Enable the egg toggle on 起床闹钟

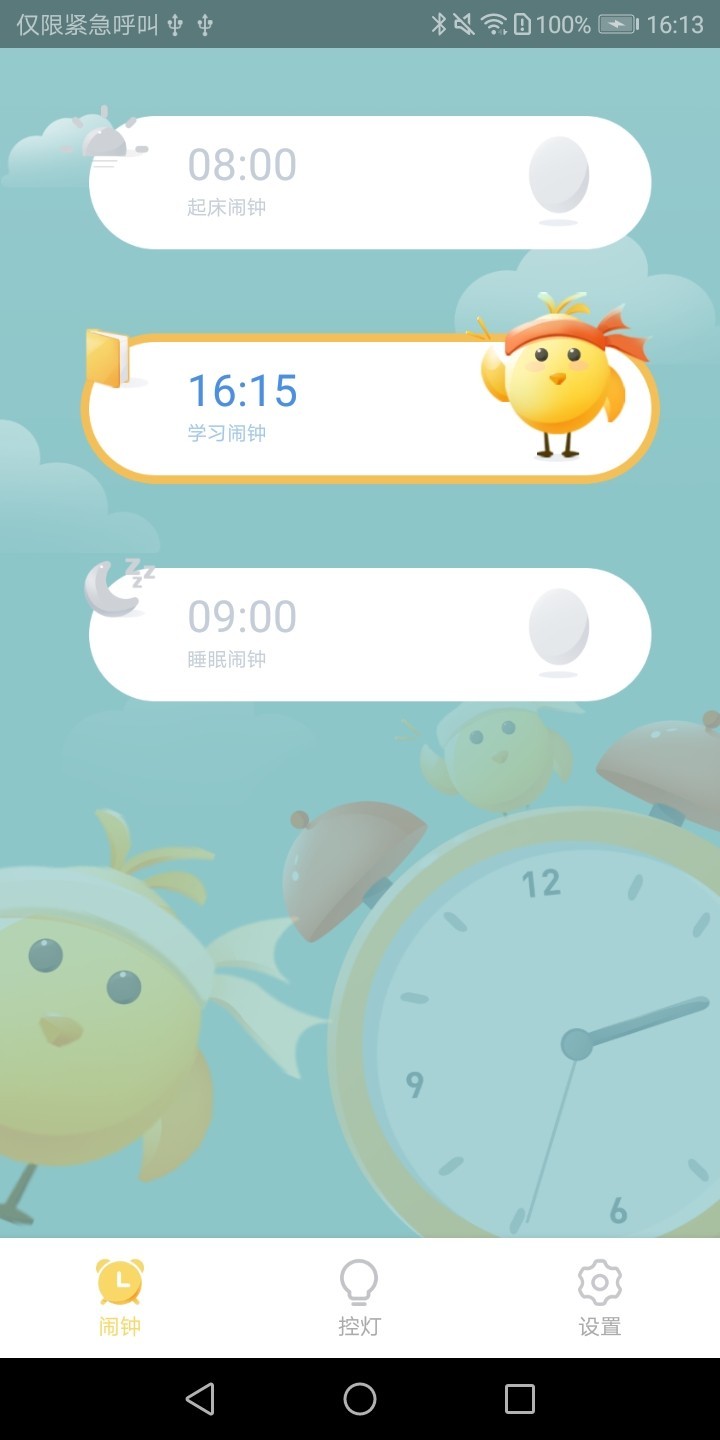pyautogui.click(x=558, y=178)
